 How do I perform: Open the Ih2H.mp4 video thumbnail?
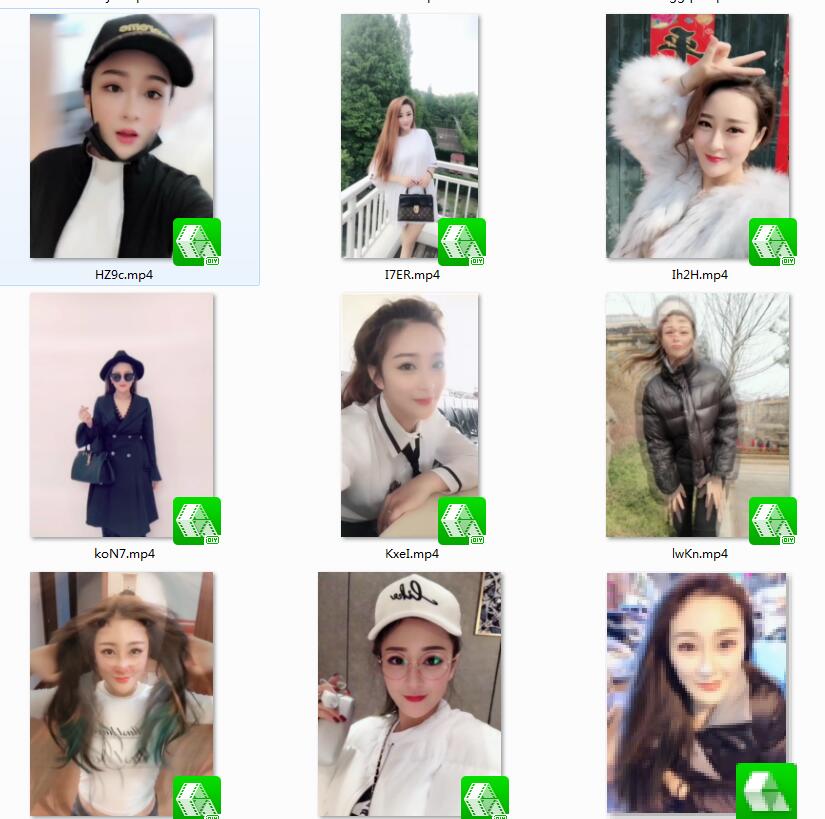698,137
